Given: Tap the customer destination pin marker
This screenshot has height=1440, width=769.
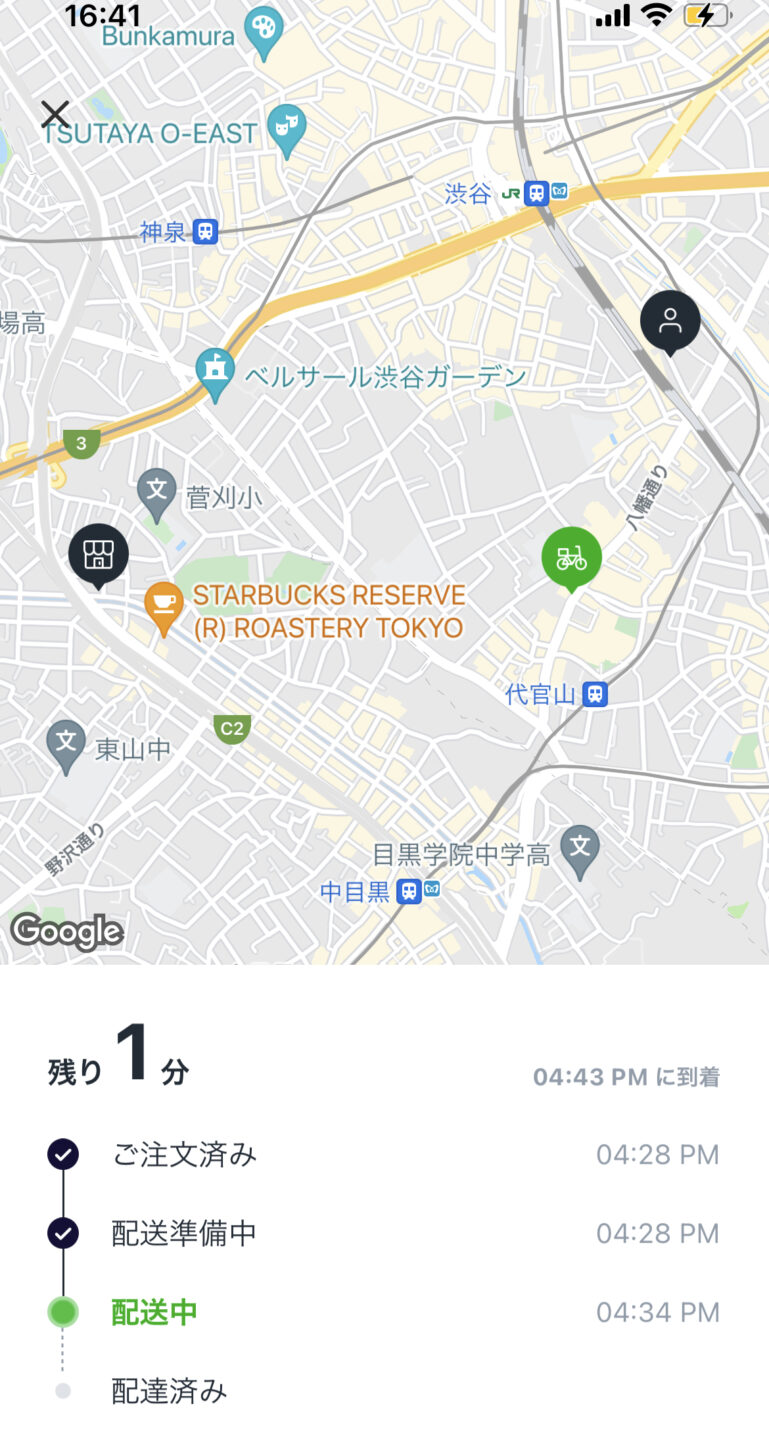Looking at the screenshot, I should [x=670, y=321].
